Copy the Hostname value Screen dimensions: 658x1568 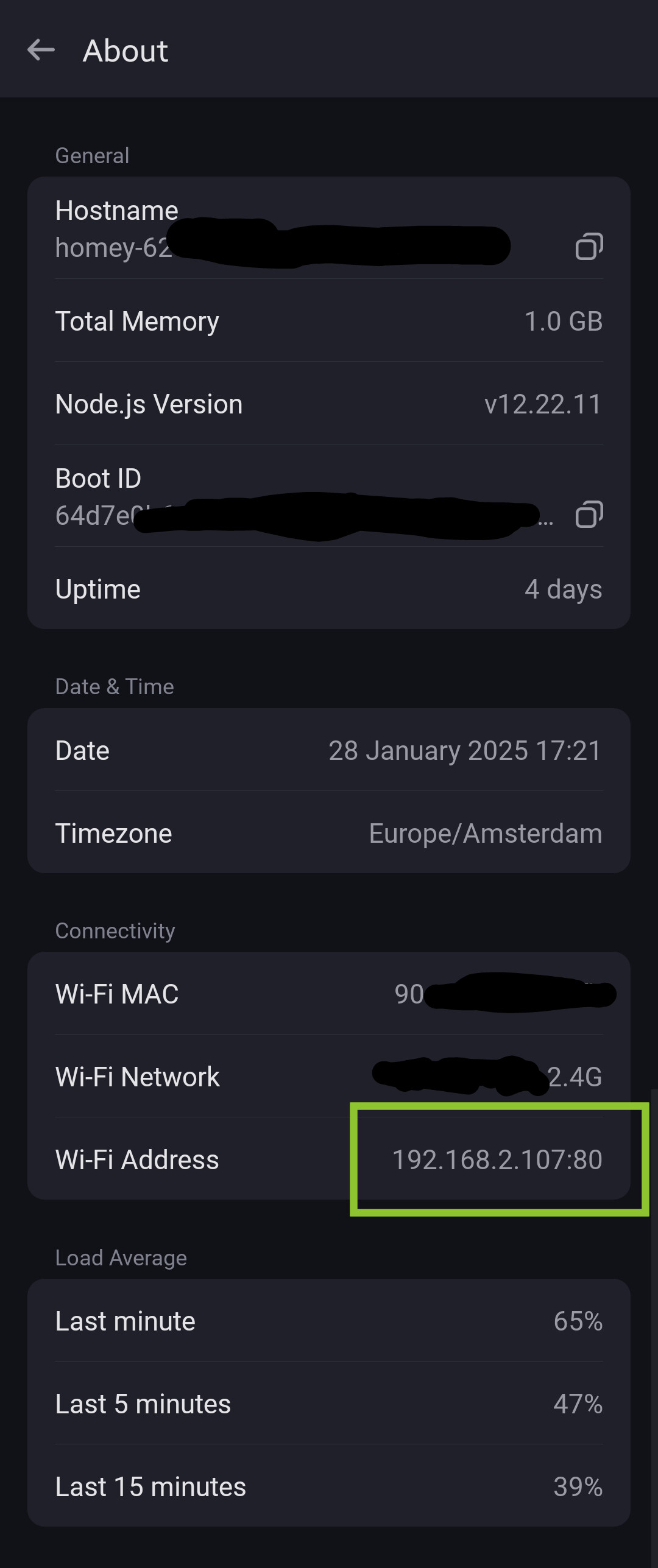click(589, 247)
